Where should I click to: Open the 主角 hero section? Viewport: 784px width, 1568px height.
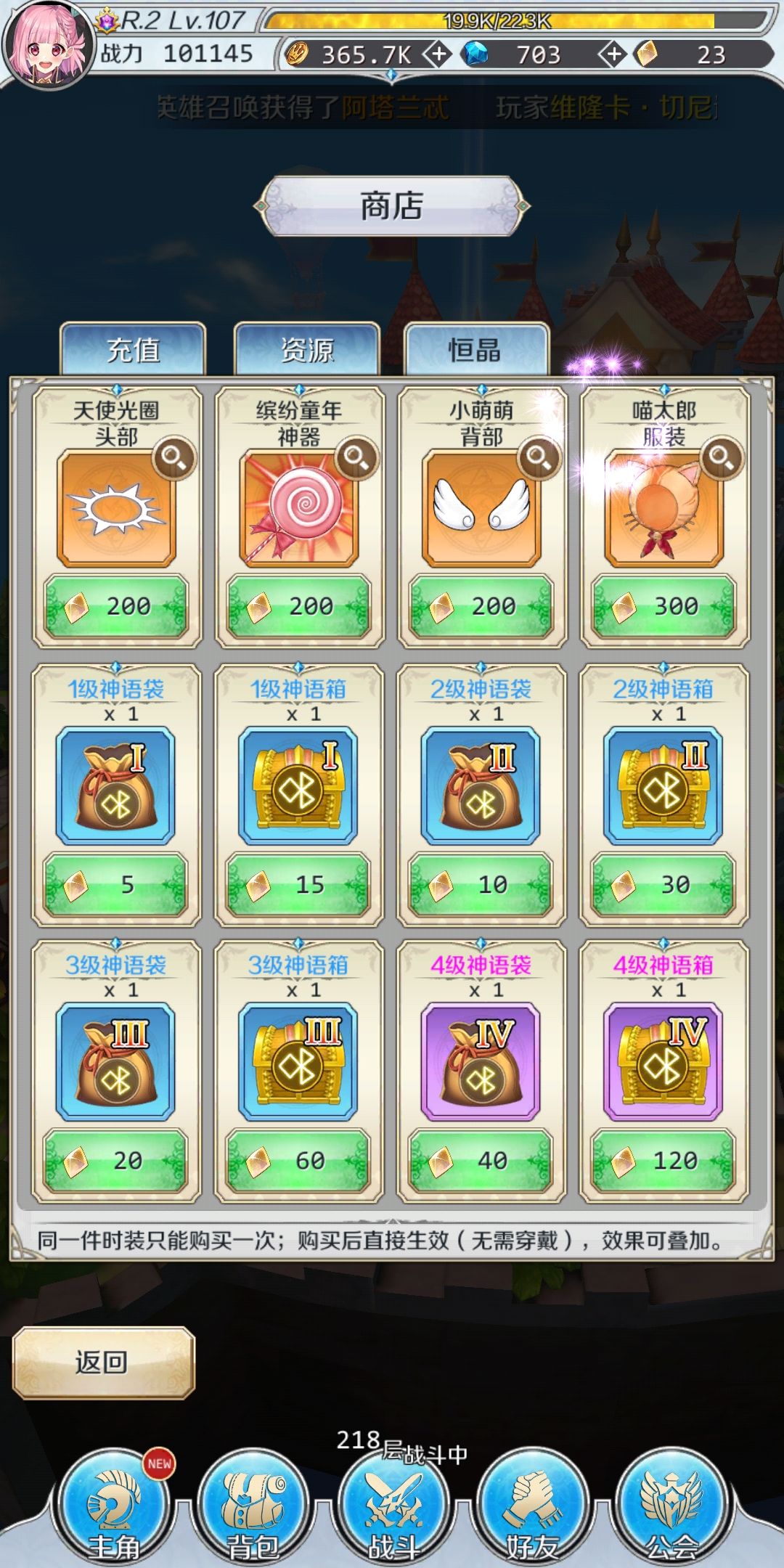point(114,1506)
